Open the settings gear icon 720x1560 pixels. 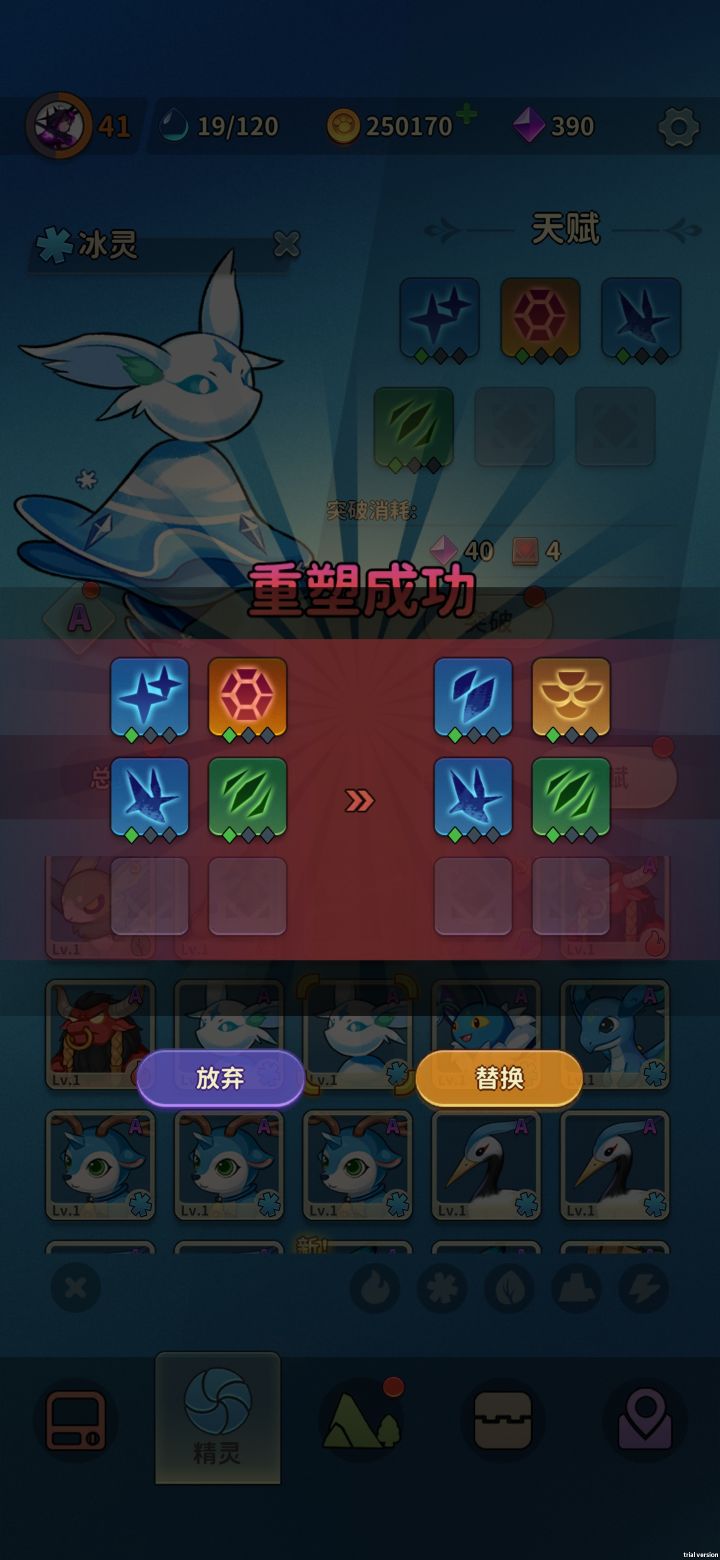pyautogui.click(x=678, y=125)
